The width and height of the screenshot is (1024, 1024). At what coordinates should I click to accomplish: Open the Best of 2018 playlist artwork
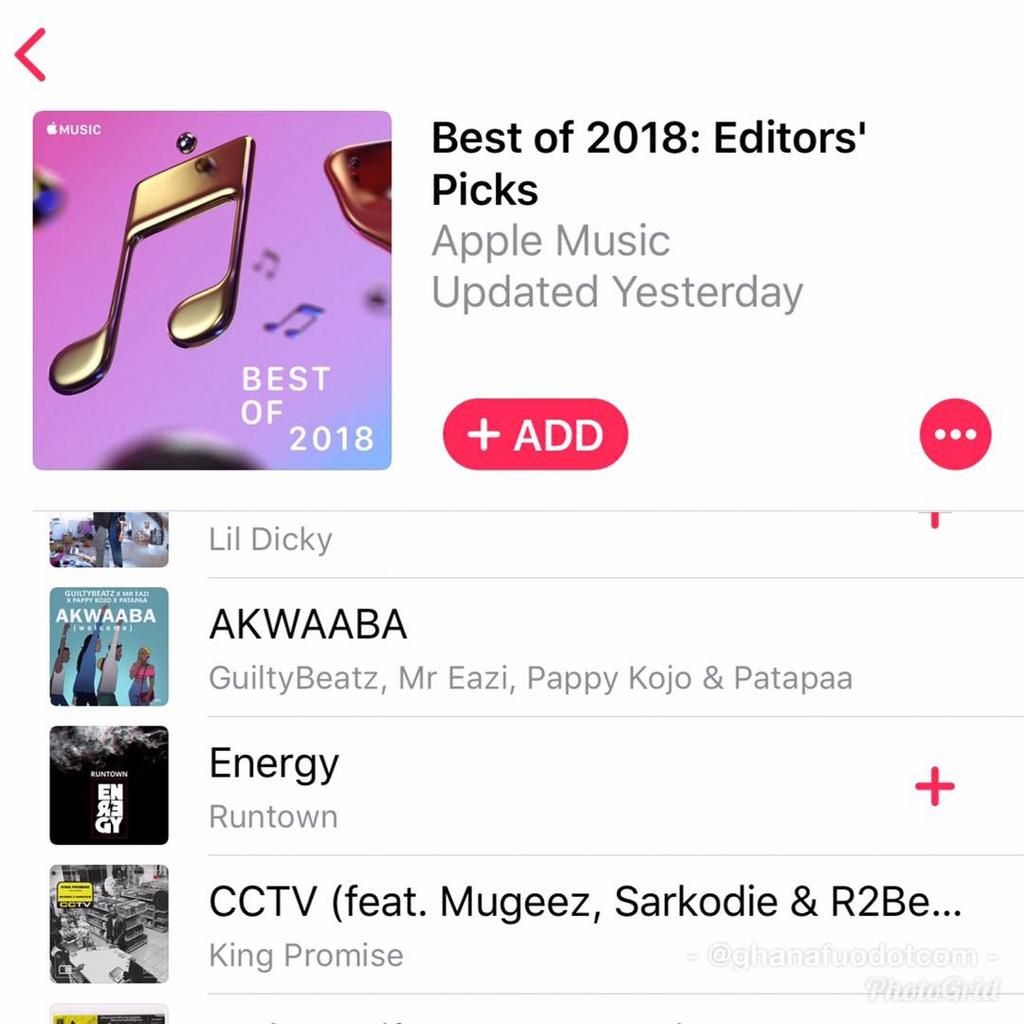click(x=212, y=290)
